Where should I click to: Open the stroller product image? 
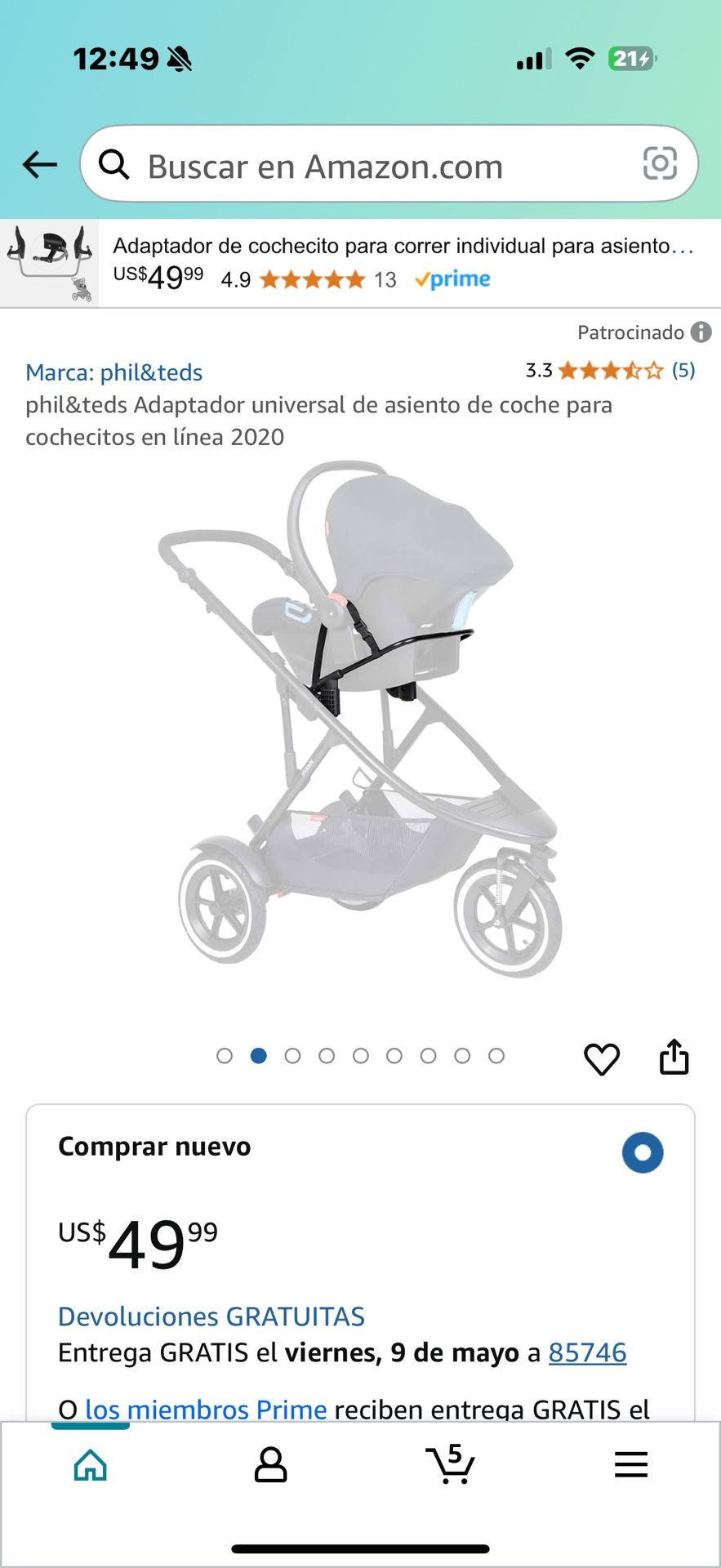click(x=360, y=719)
